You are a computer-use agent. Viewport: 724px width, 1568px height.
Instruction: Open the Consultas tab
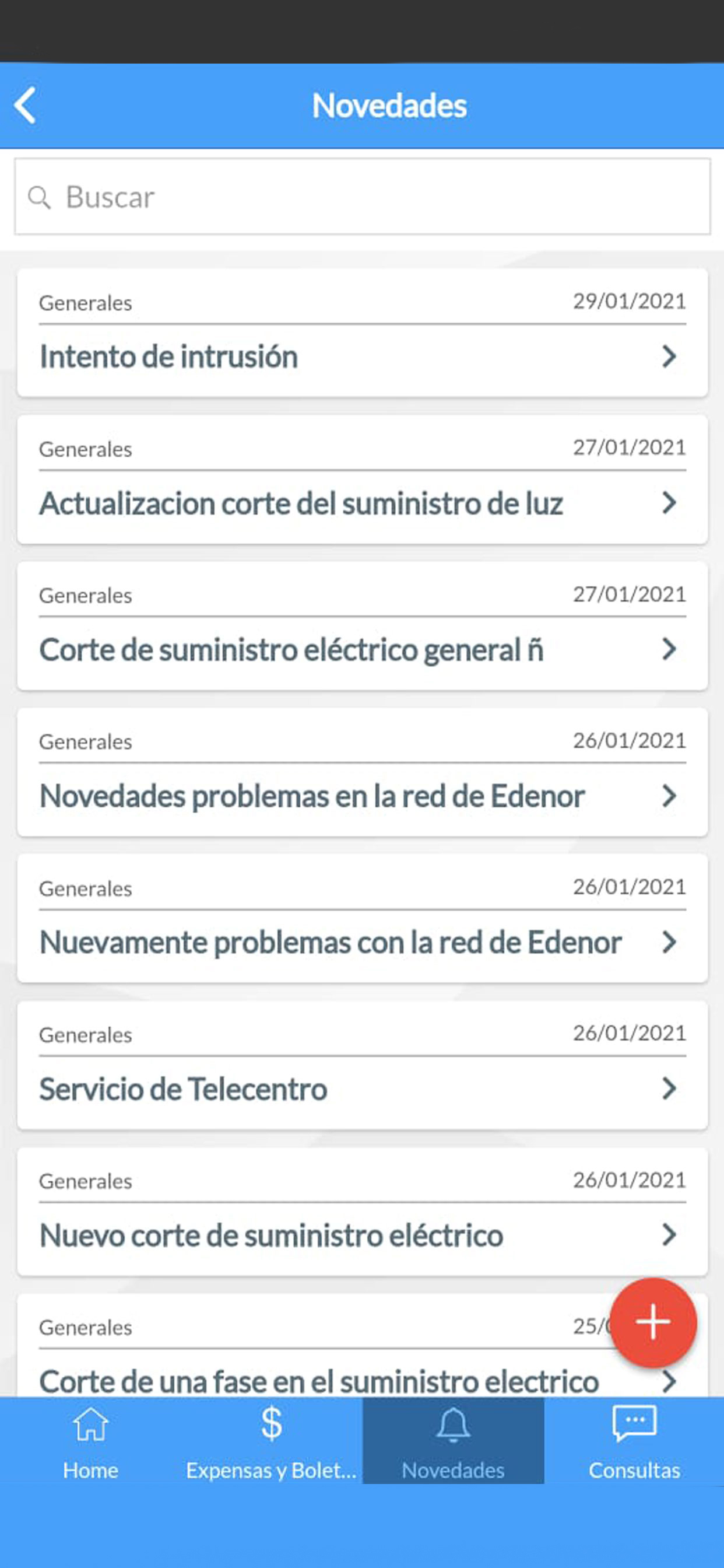(x=634, y=1440)
